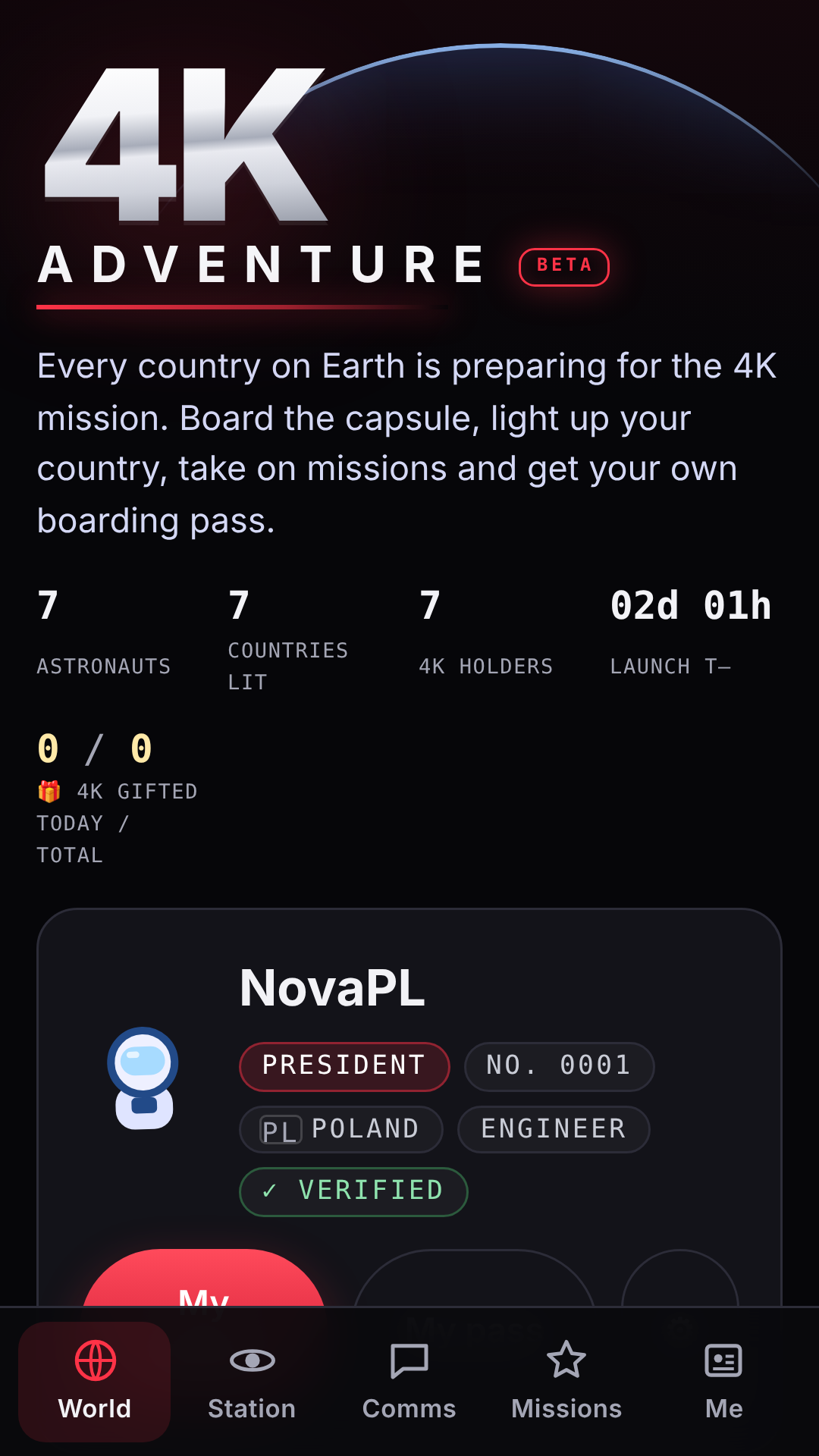Open the Me tab

[x=724, y=1382]
